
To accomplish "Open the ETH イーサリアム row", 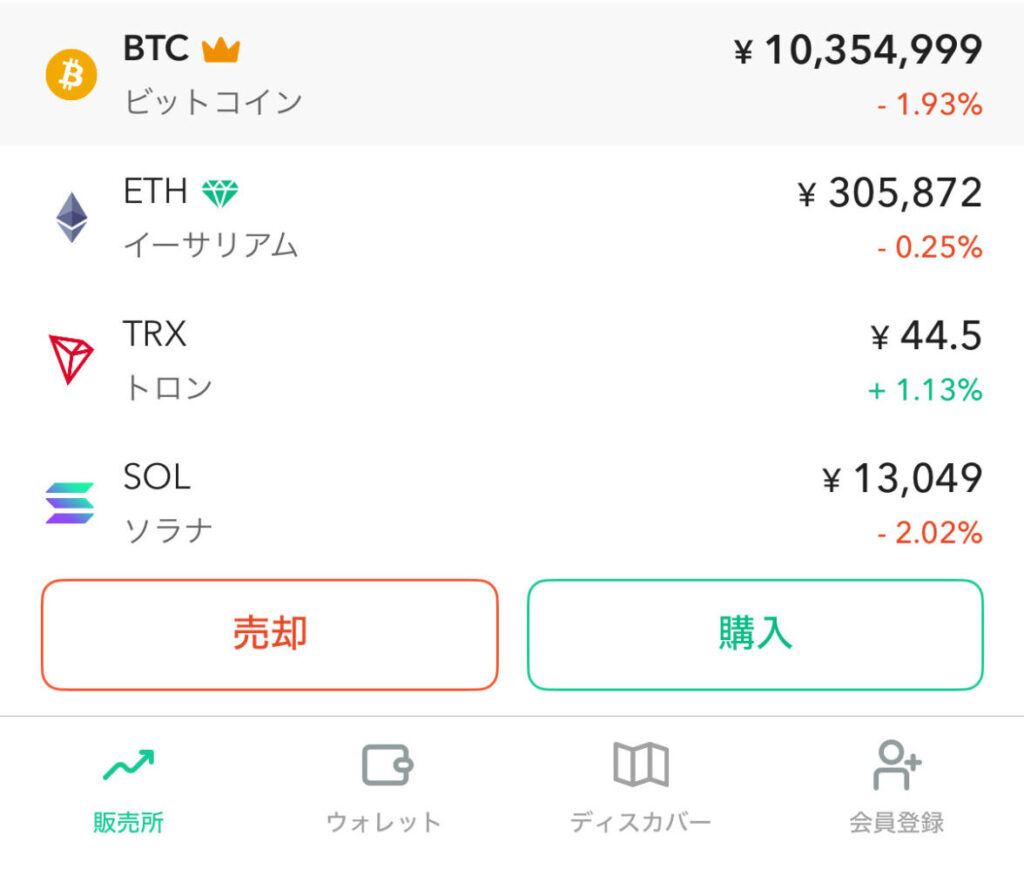I will tap(512, 218).
